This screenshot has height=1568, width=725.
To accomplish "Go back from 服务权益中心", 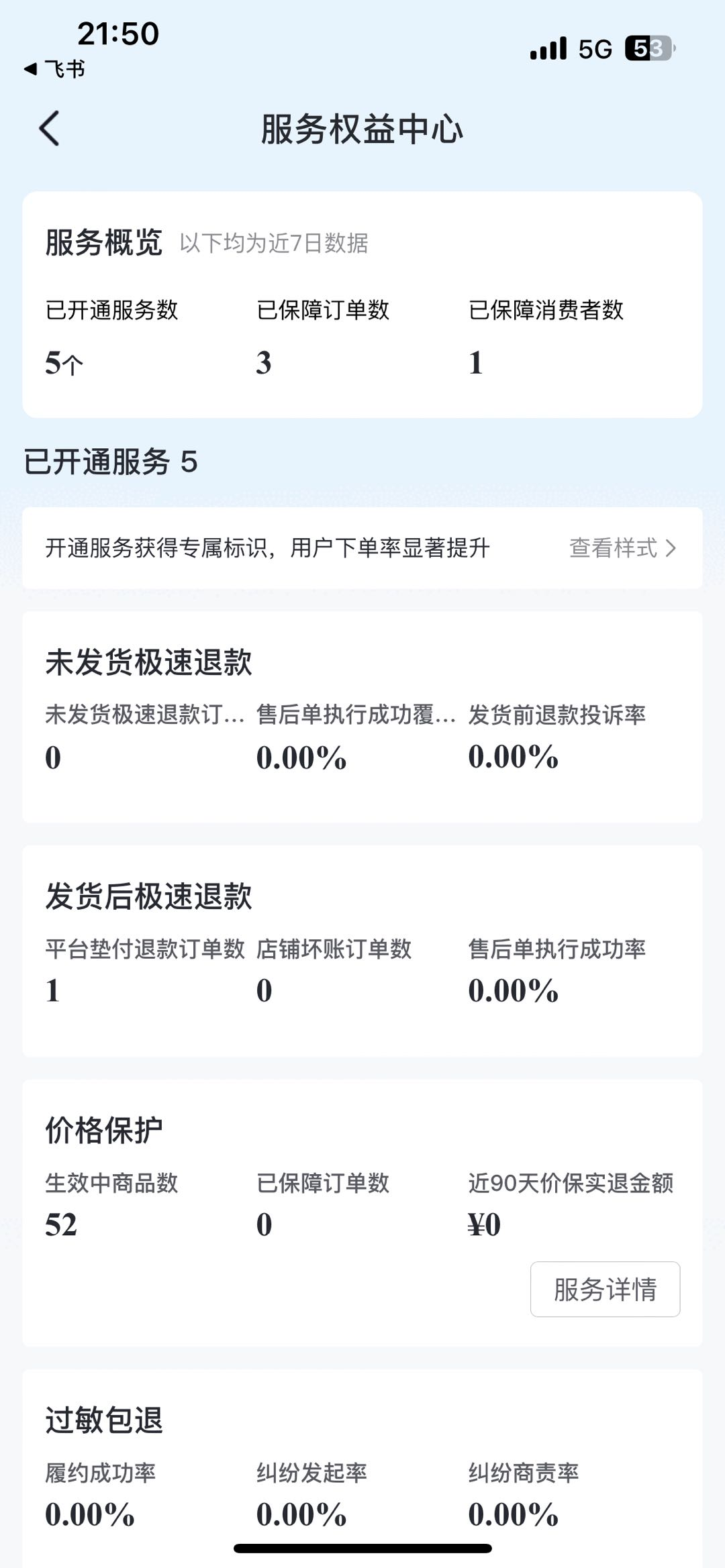I will 50,128.
